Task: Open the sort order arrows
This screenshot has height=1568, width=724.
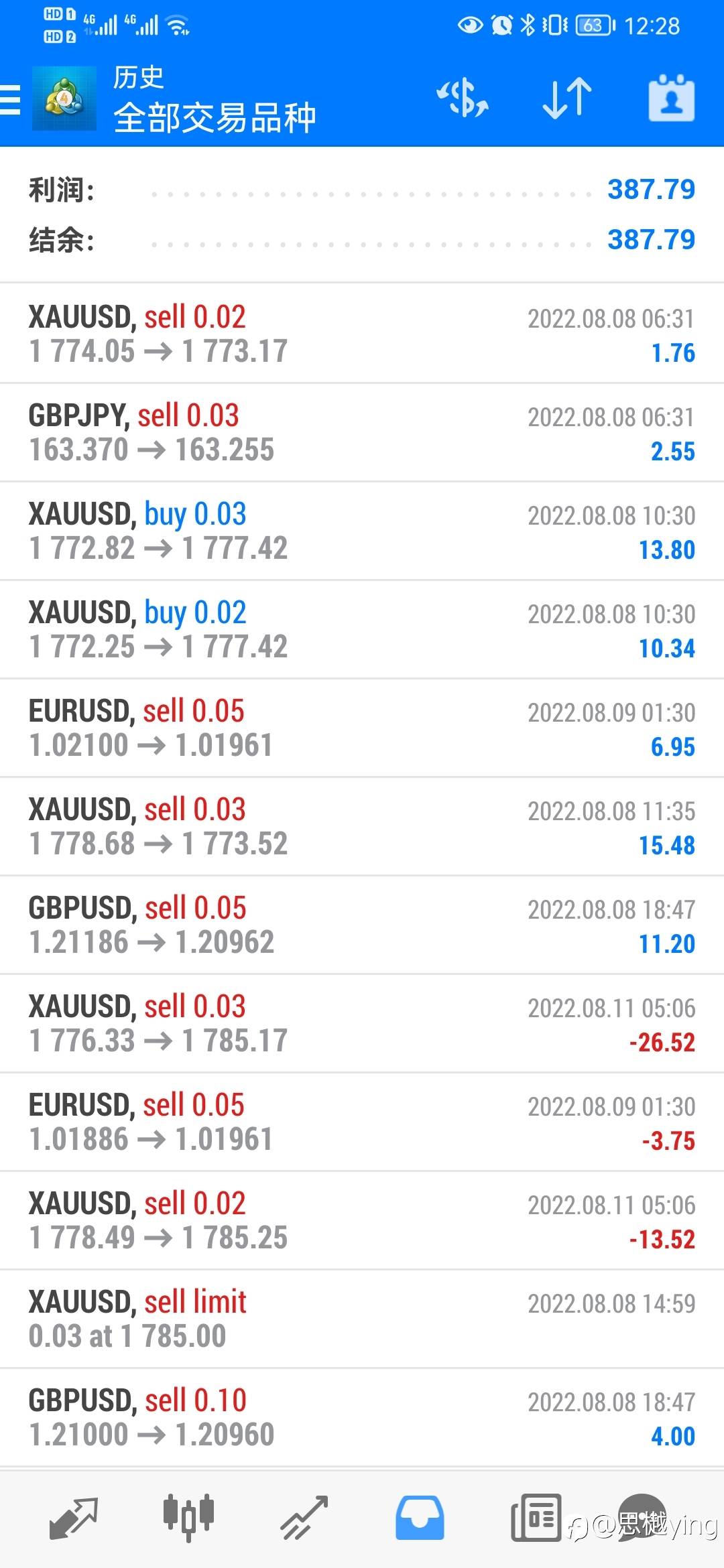Action: click(566, 99)
